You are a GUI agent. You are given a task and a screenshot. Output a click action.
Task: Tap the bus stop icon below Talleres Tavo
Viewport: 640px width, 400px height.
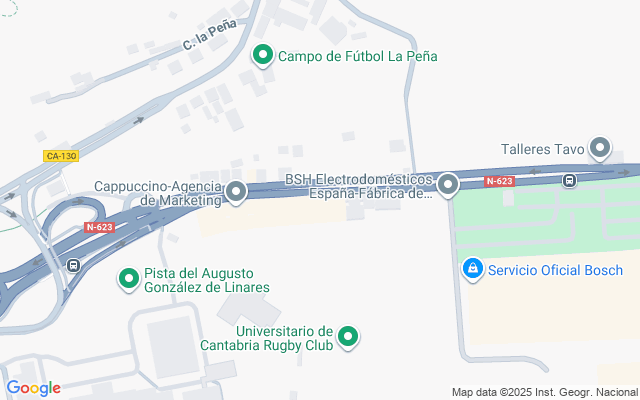[x=569, y=181]
